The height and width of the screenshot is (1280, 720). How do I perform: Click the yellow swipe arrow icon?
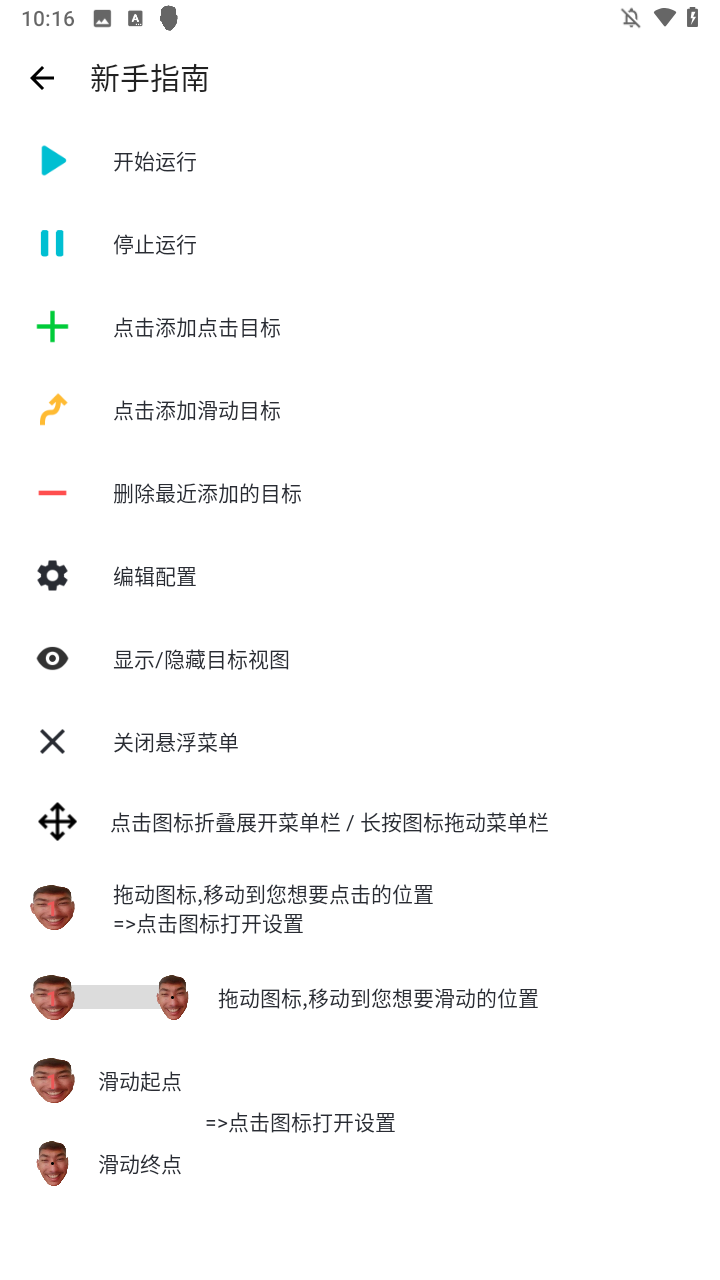[52, 410]
